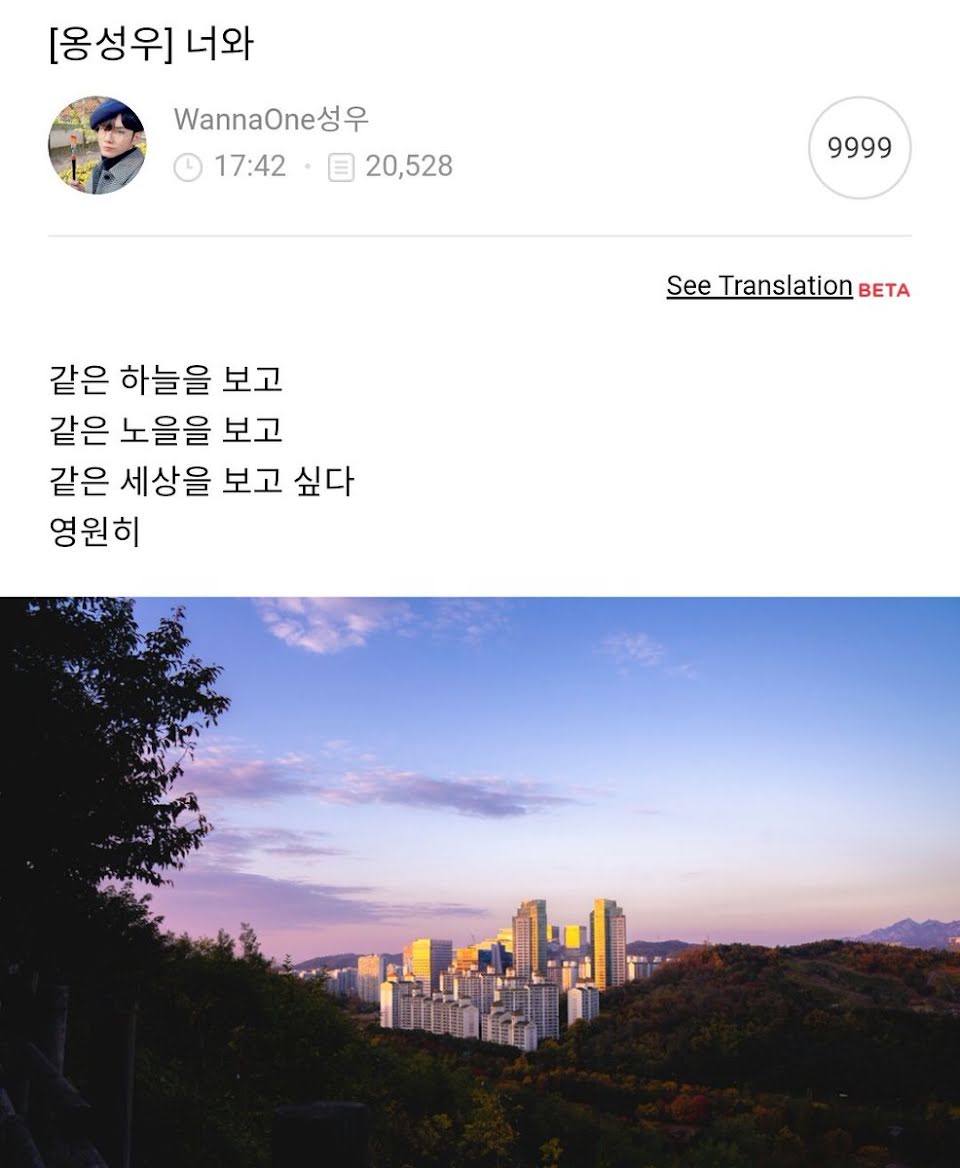View the sunset city photo in the post
The image size is (960, 1168).
(x=480, y=880)
